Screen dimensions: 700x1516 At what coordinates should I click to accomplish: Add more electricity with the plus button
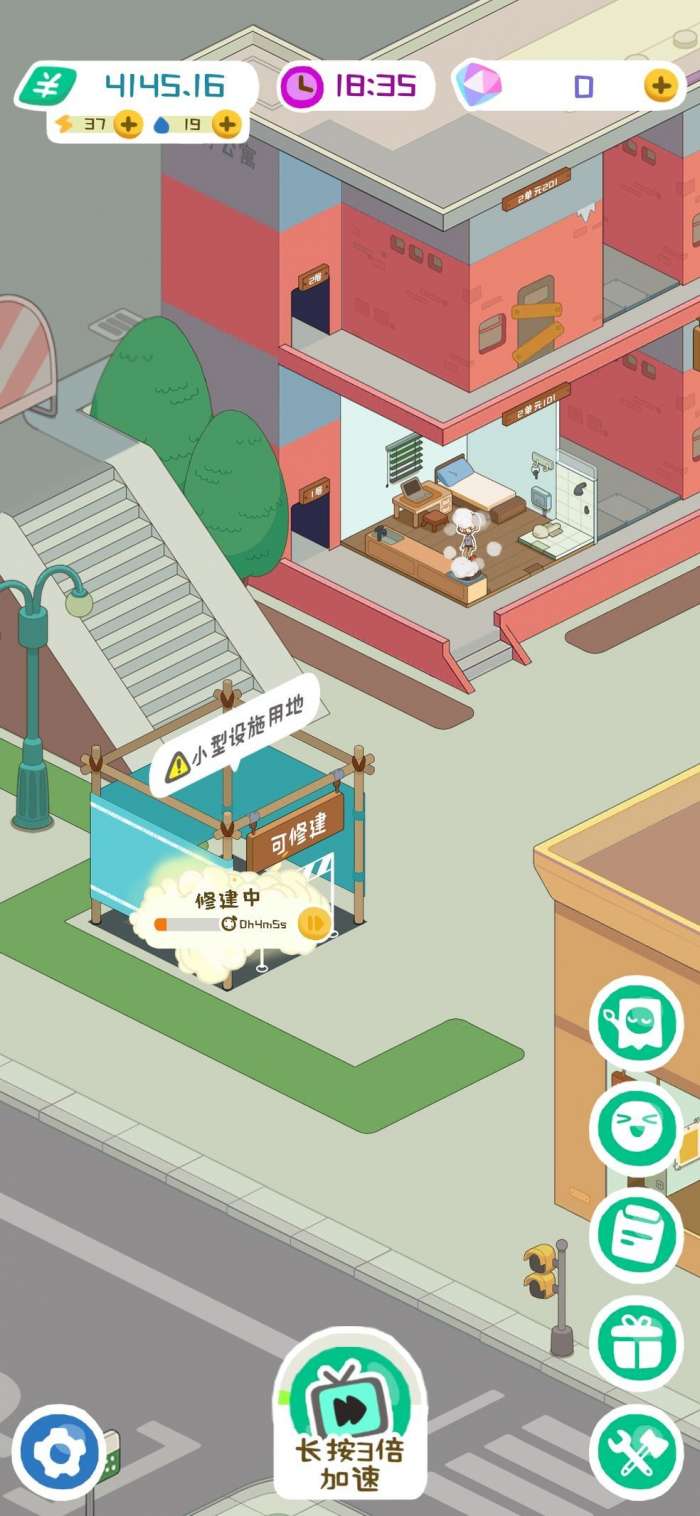coord(128,124)
